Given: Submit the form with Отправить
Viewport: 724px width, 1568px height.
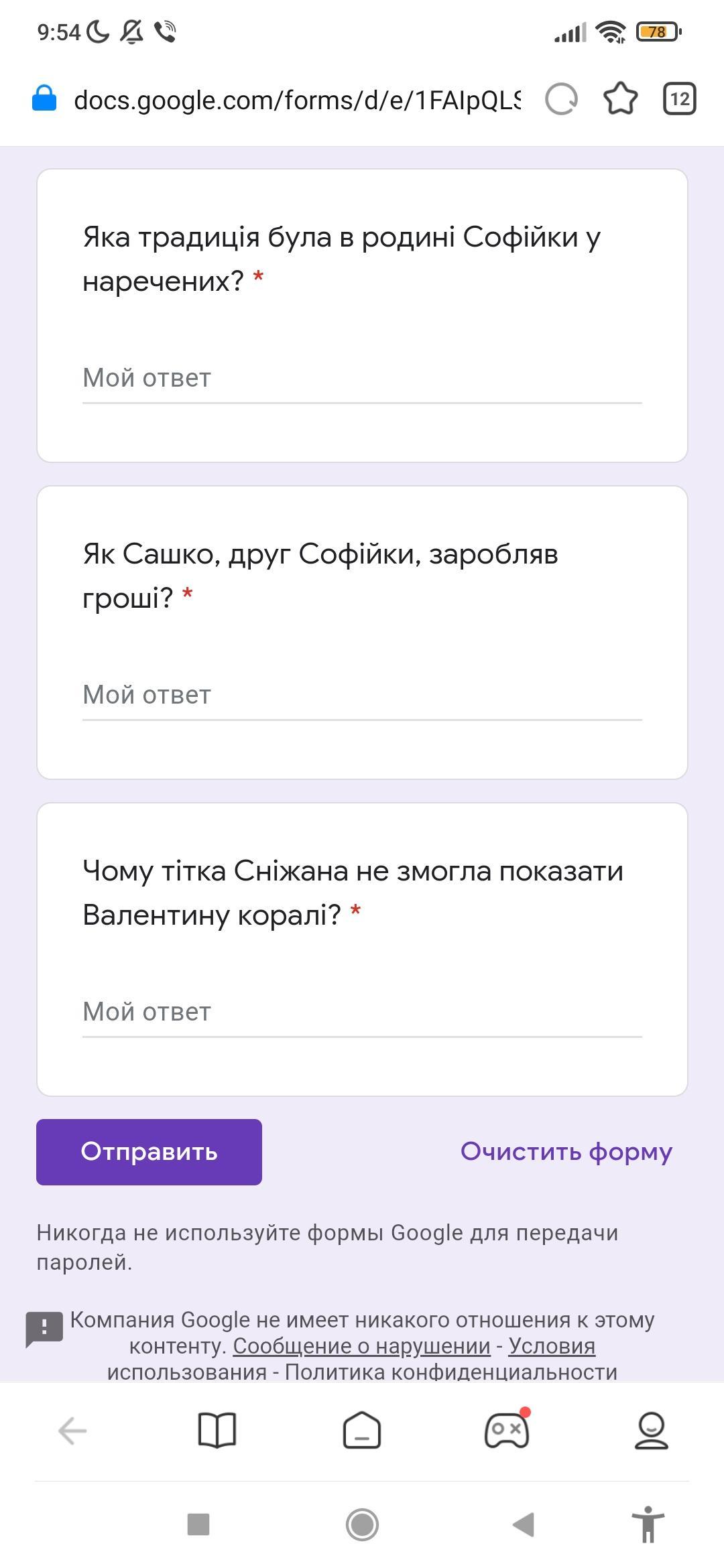Looking at the screenshot, I should [149, 1152].
